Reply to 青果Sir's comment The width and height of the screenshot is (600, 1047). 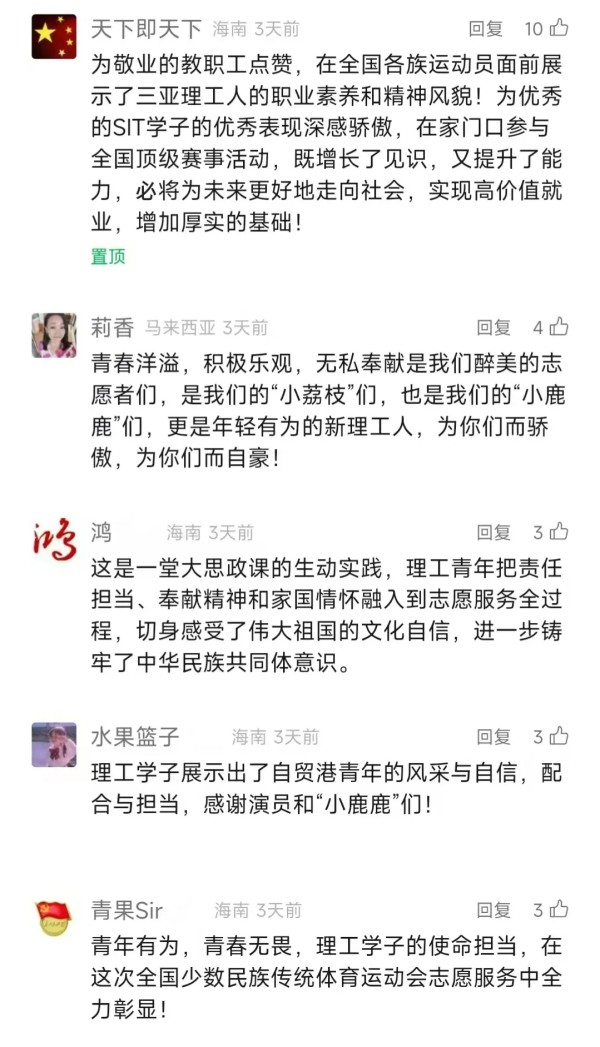click(493, 910)
